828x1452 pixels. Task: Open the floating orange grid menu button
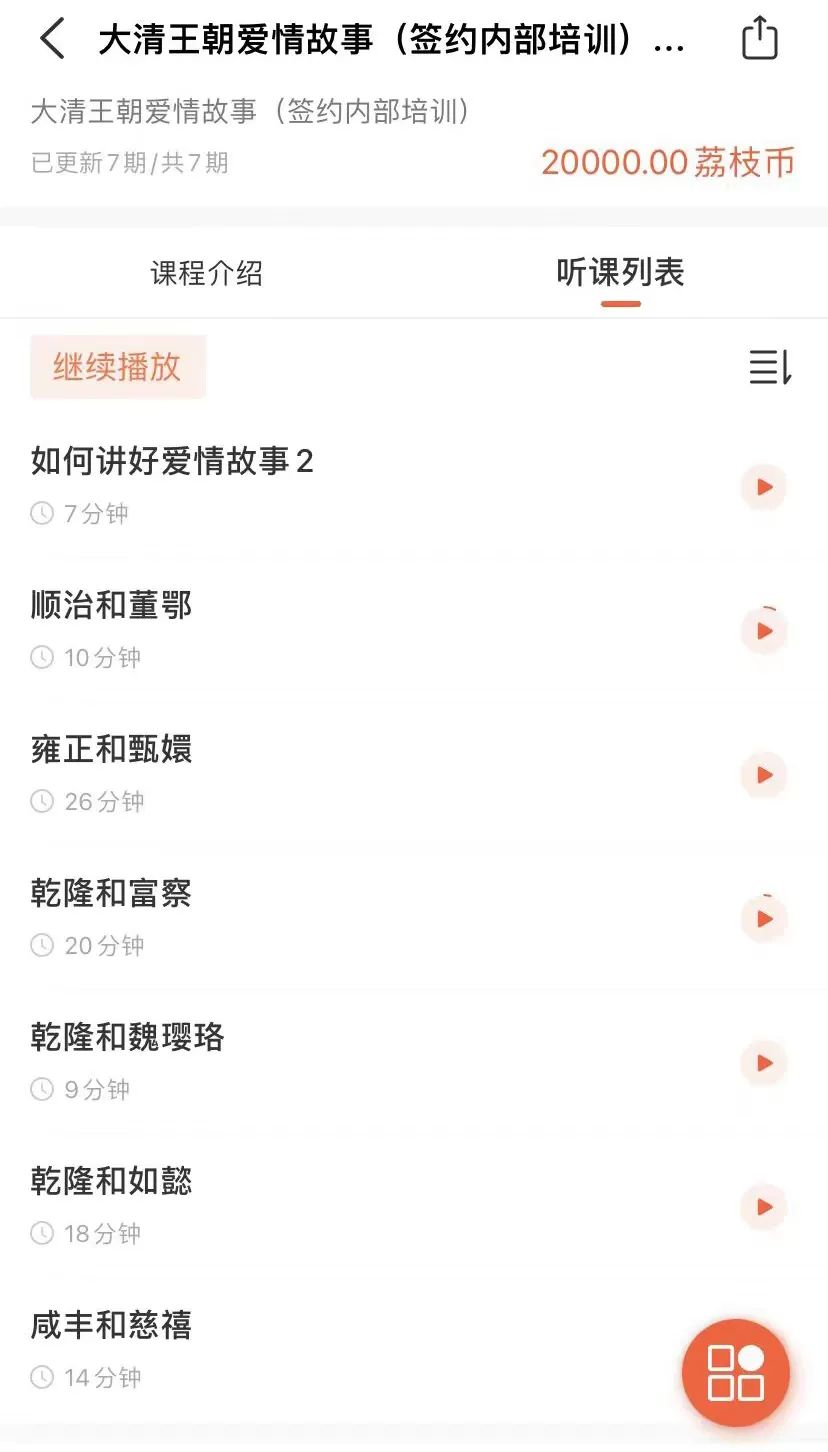(736, 1373)
